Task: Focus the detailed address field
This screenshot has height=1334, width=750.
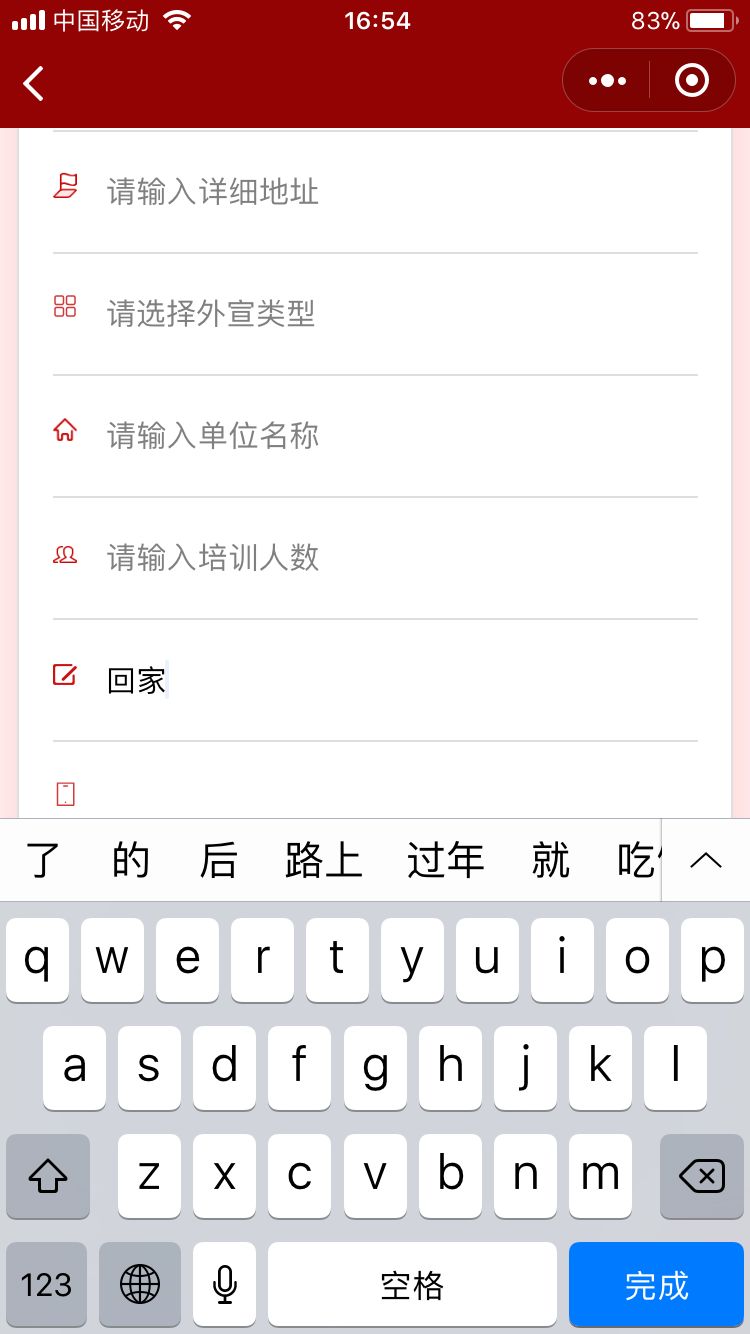Action: [400, 191]
